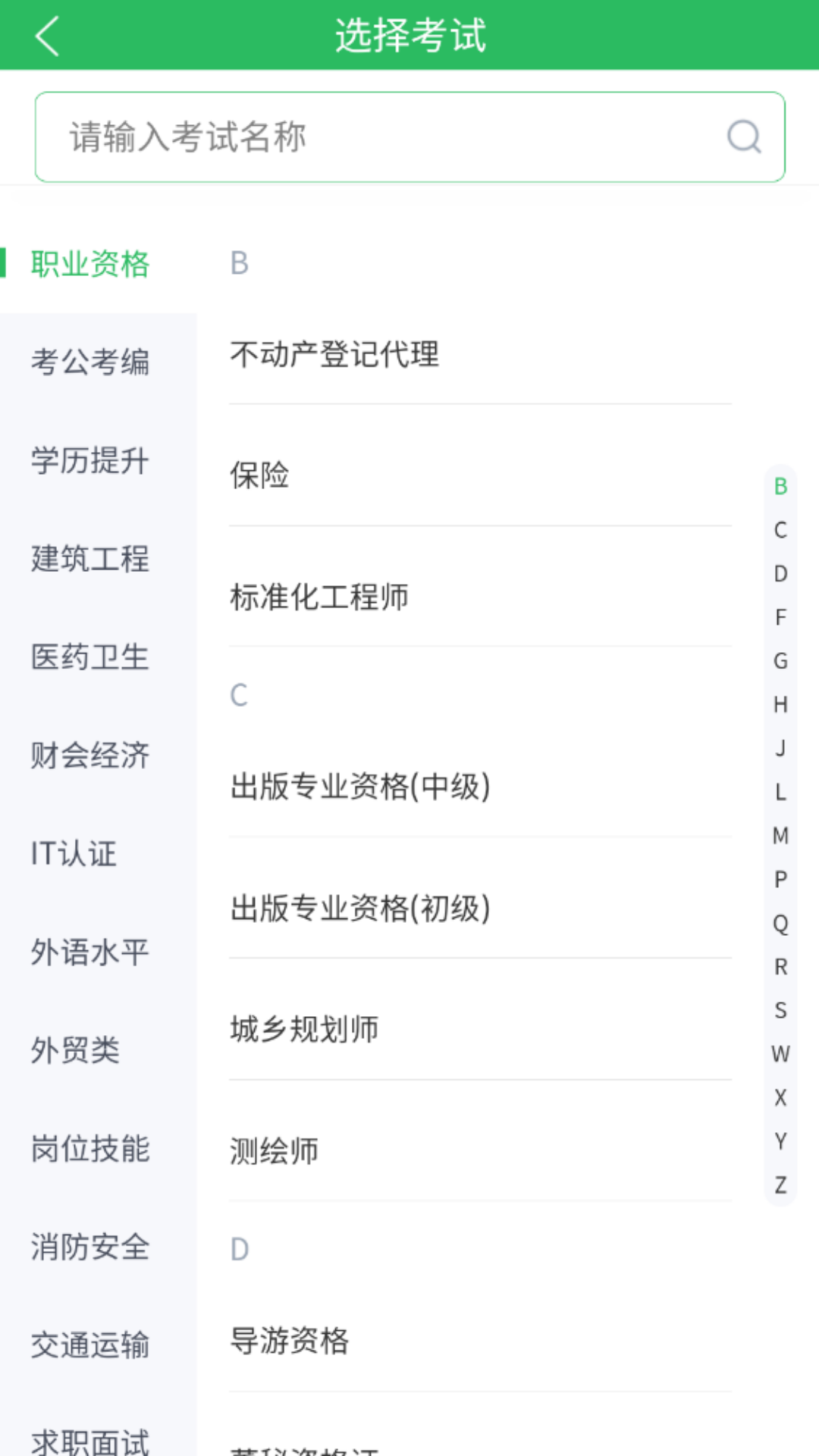Jump to letter D in alphabet index
This screenshot has width=819, height=1456.
pyautogui.click(x=780, y=573)
